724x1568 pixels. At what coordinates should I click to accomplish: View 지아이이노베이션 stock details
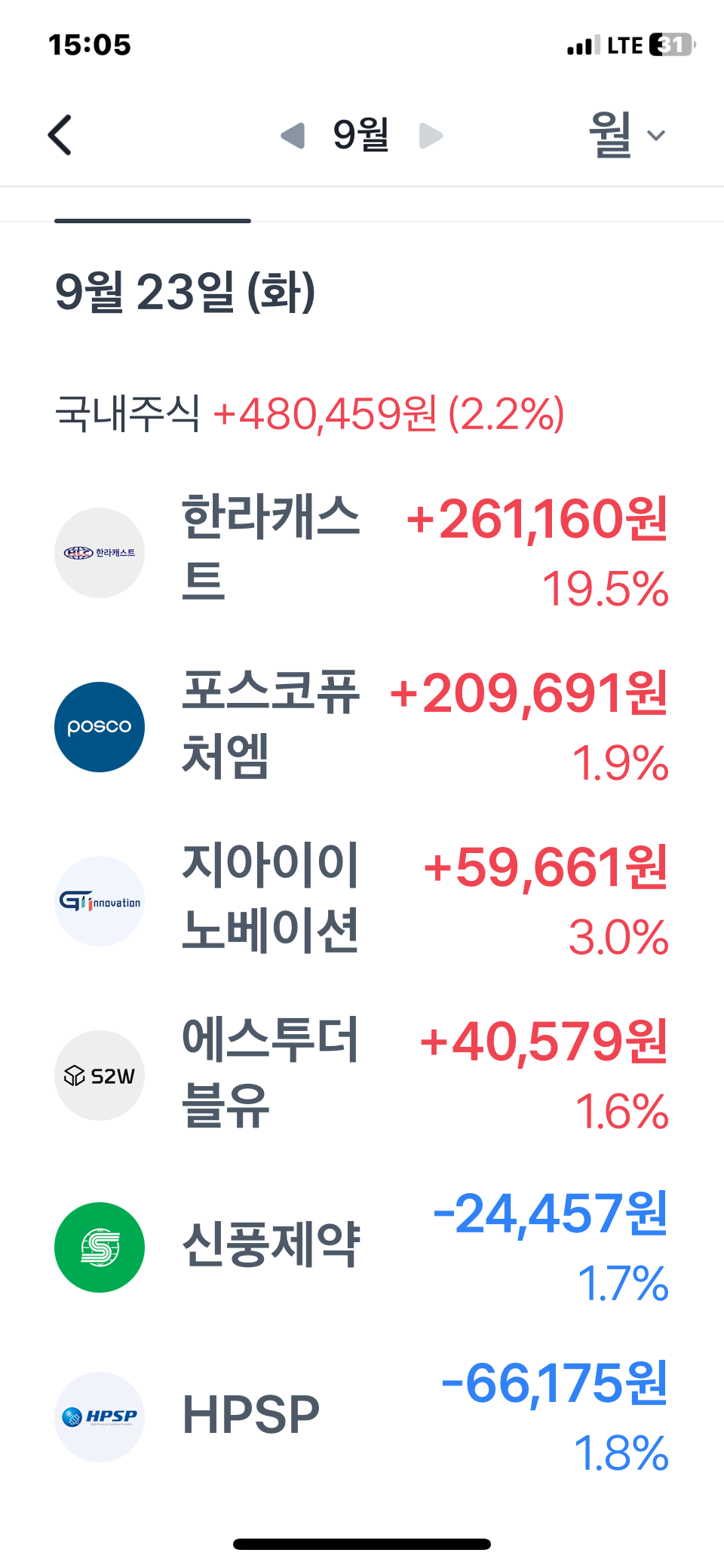pos(362,901)
